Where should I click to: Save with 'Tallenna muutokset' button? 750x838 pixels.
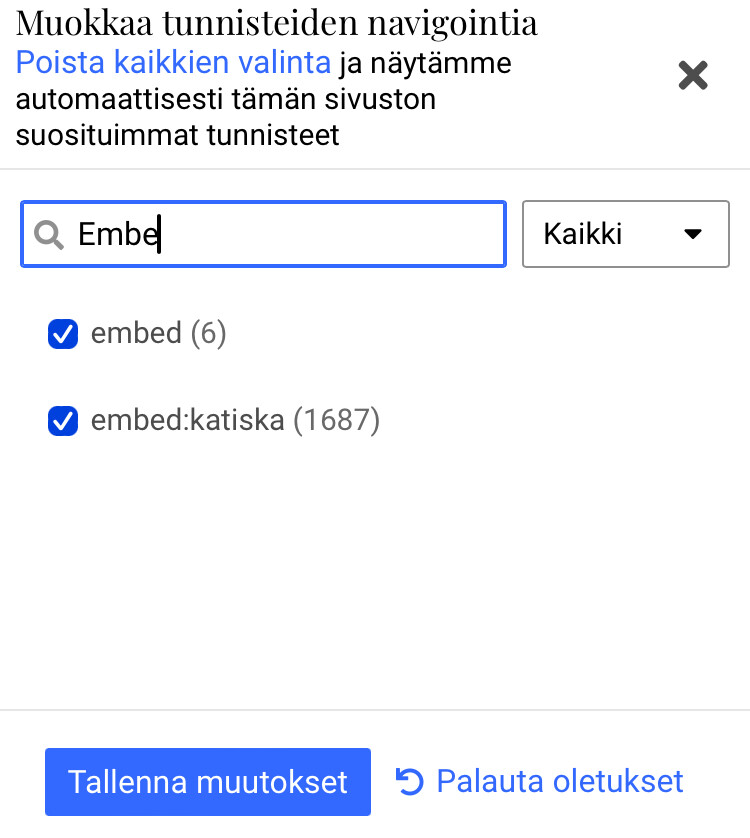207,781
